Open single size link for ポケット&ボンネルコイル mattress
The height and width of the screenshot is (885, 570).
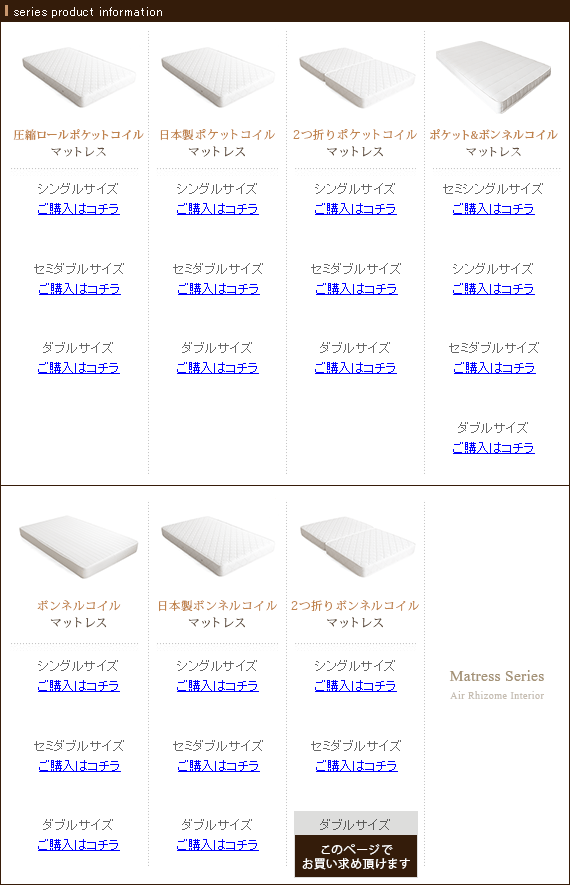click(493, 289)
